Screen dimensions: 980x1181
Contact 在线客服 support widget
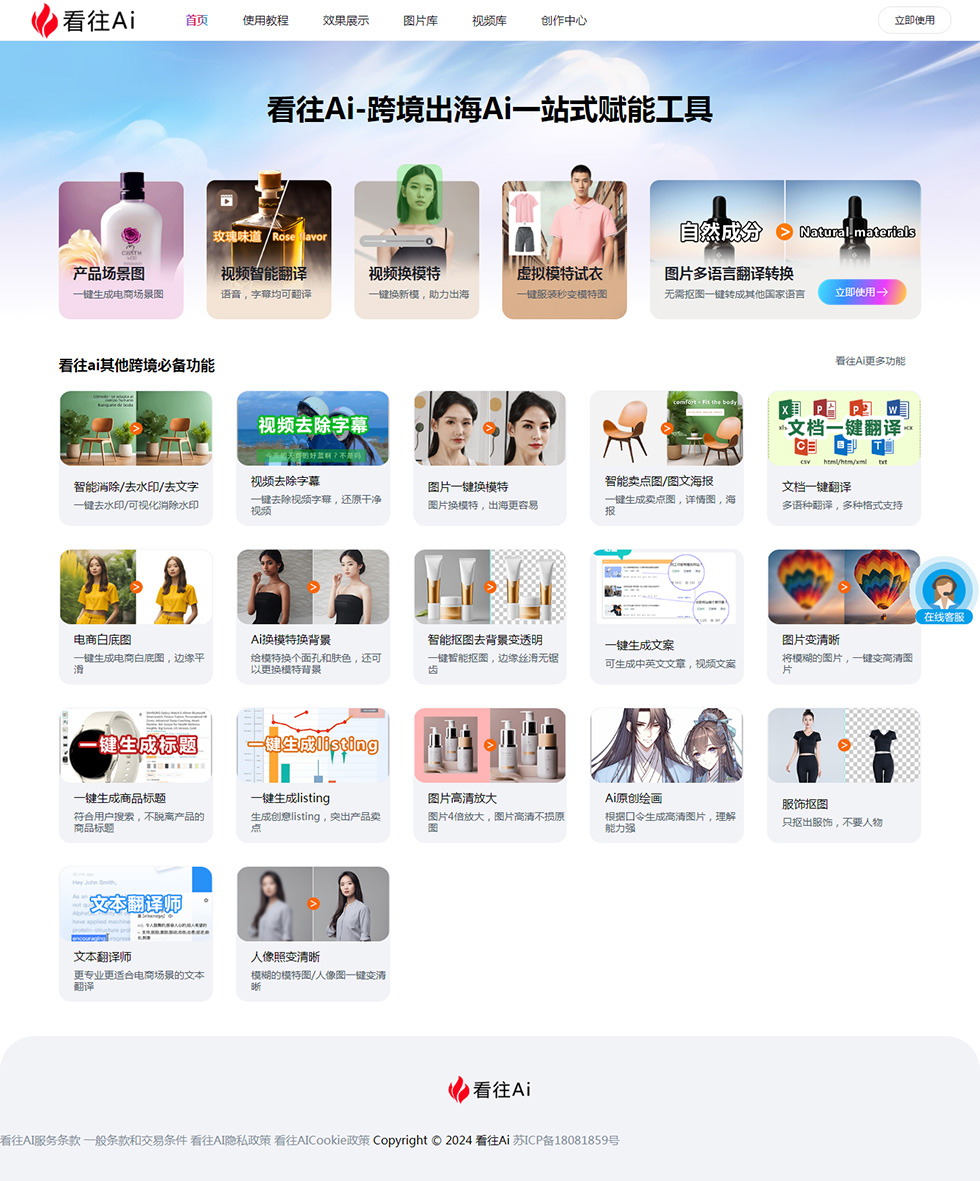click(943, 592)
